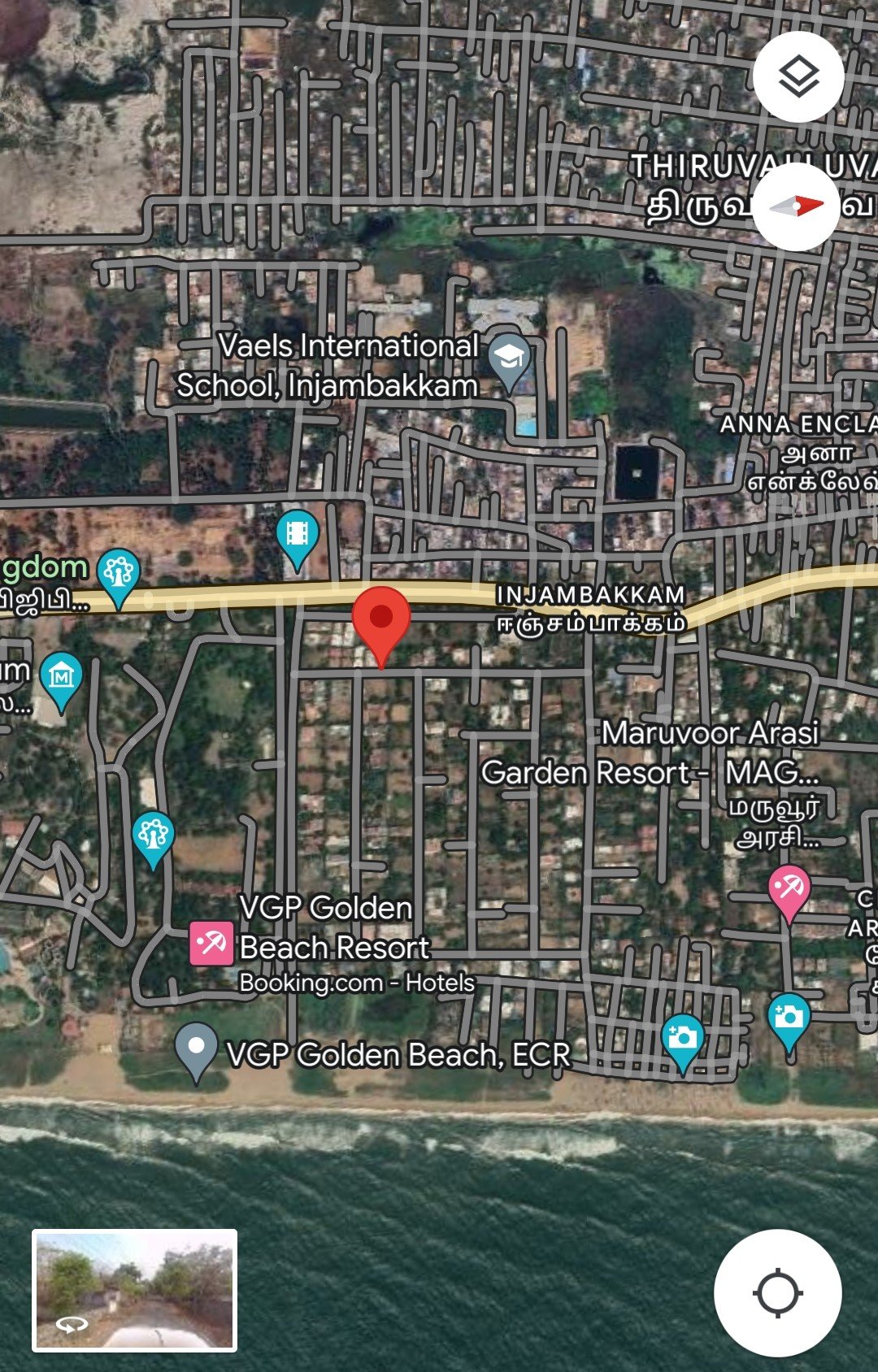Select the cinema pin near Injambakkam road
The width and height of the screenshot is (878, 1372).
tap(298, 534)
